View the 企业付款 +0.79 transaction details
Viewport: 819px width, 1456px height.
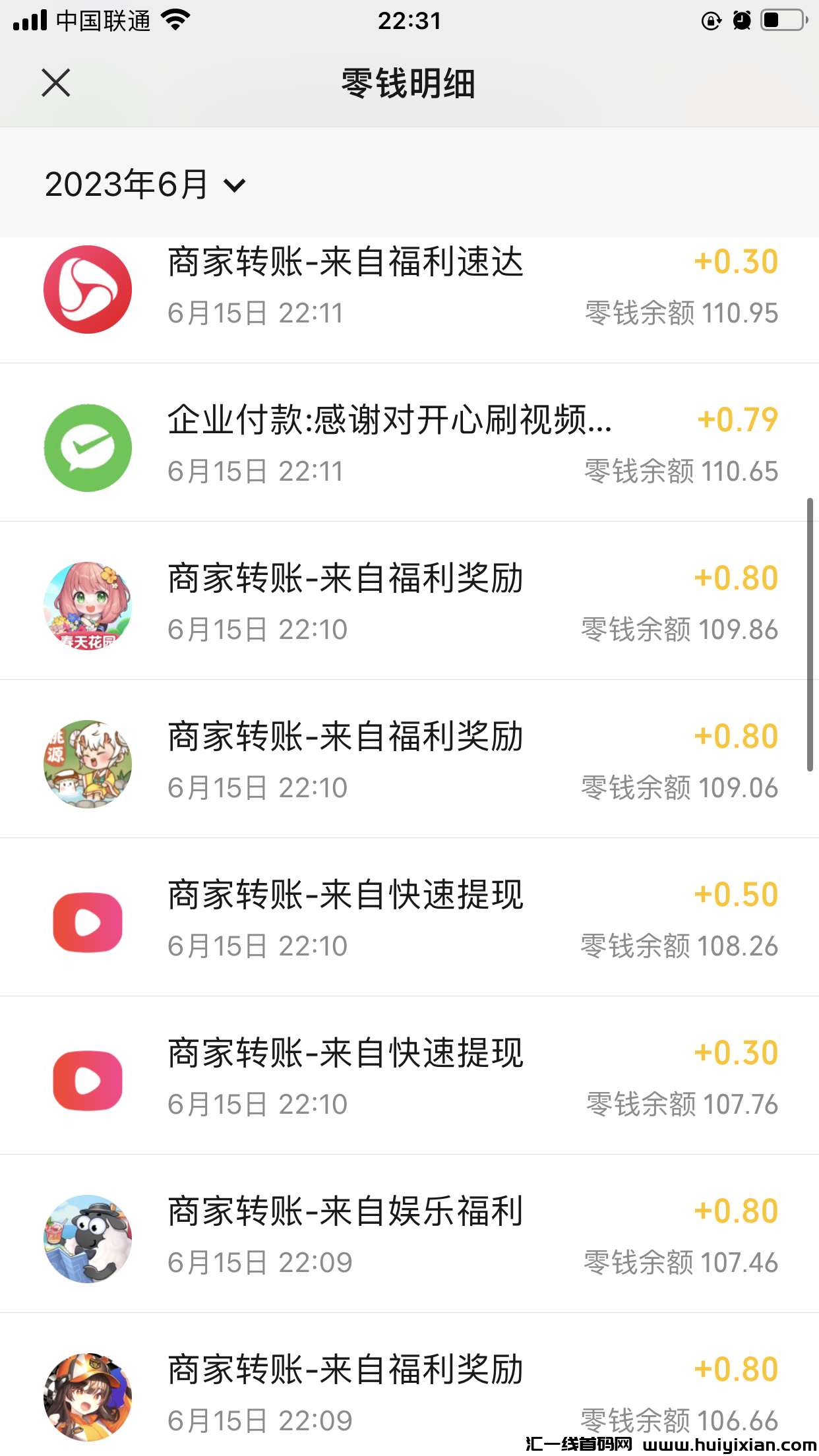[x=409, y=446]
